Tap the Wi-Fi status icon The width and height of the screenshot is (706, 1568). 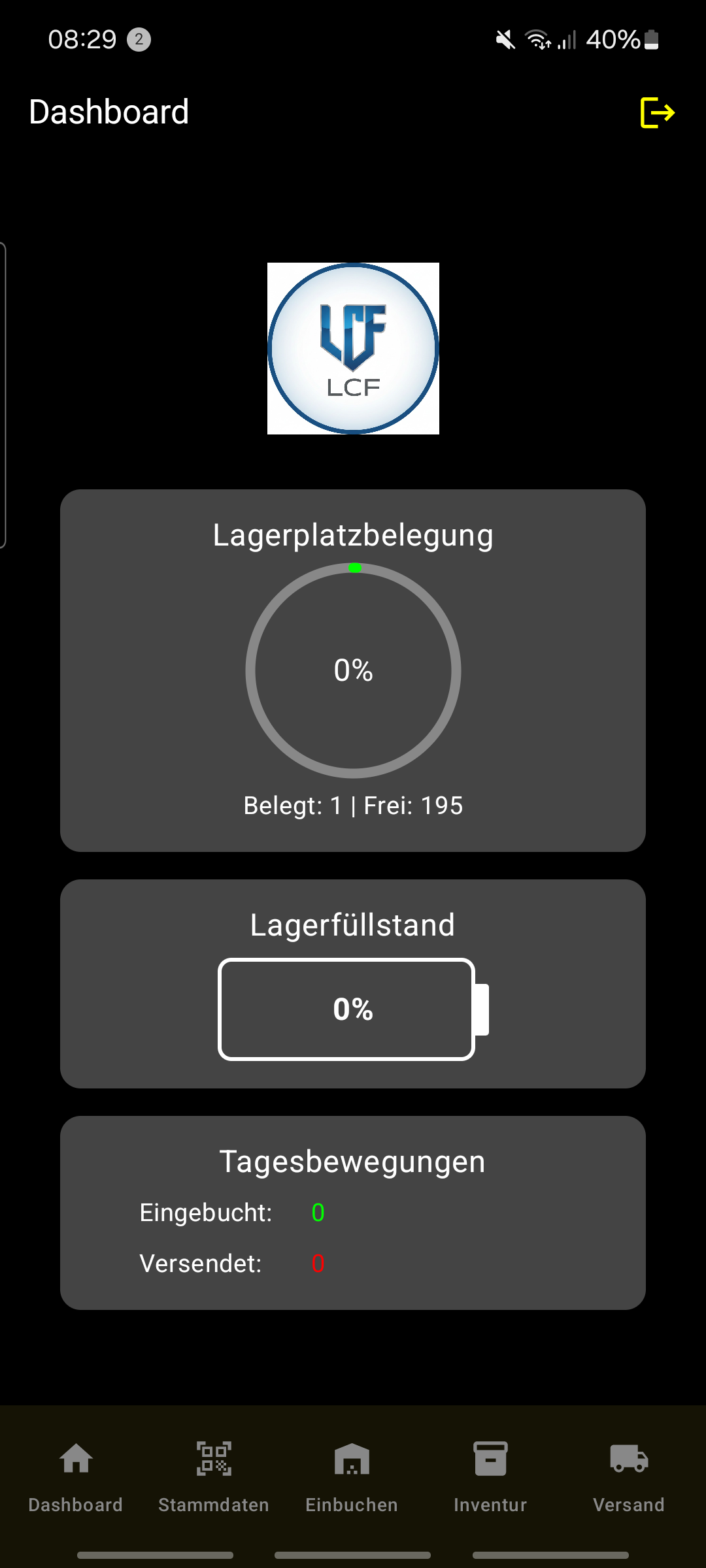[537, 39]
